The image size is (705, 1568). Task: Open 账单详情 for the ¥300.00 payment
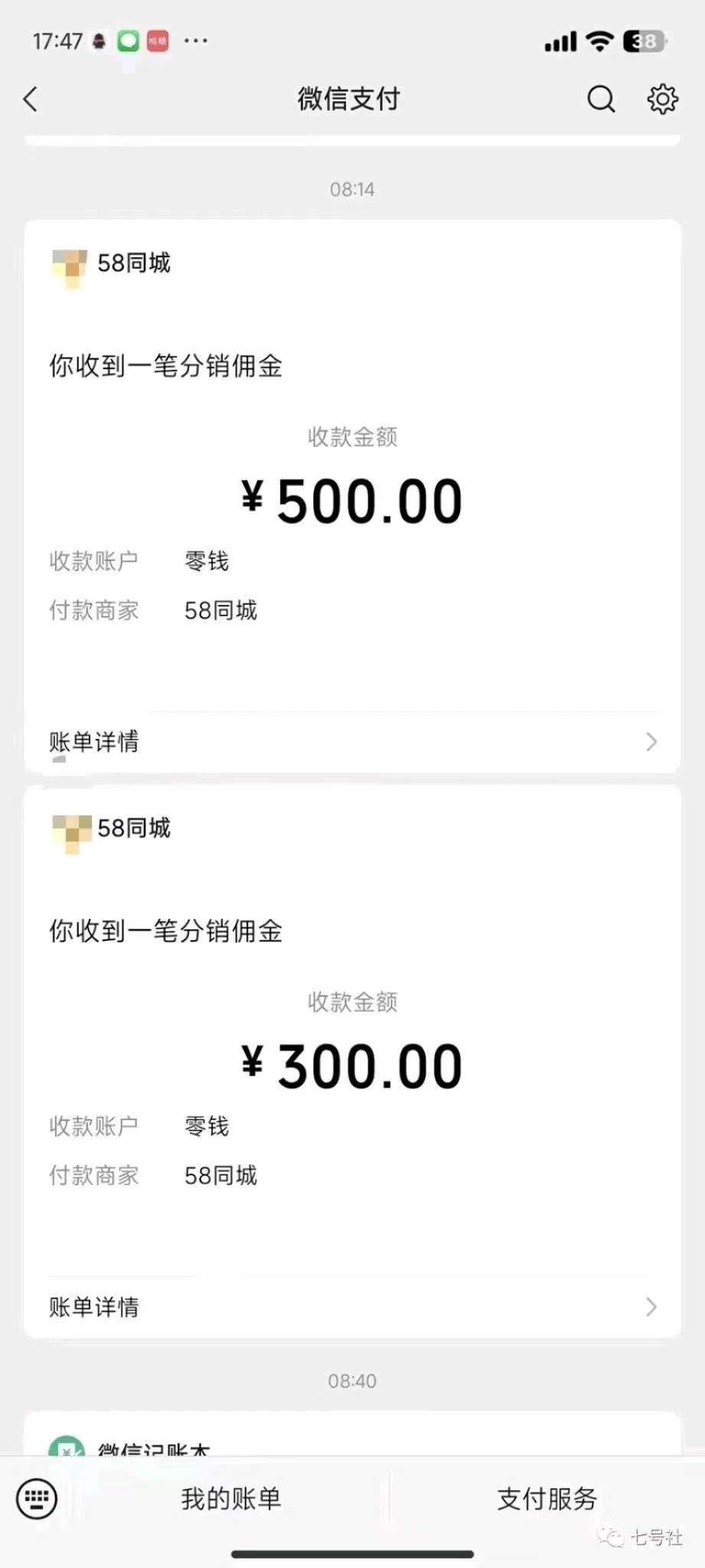tap(352, 1306)
